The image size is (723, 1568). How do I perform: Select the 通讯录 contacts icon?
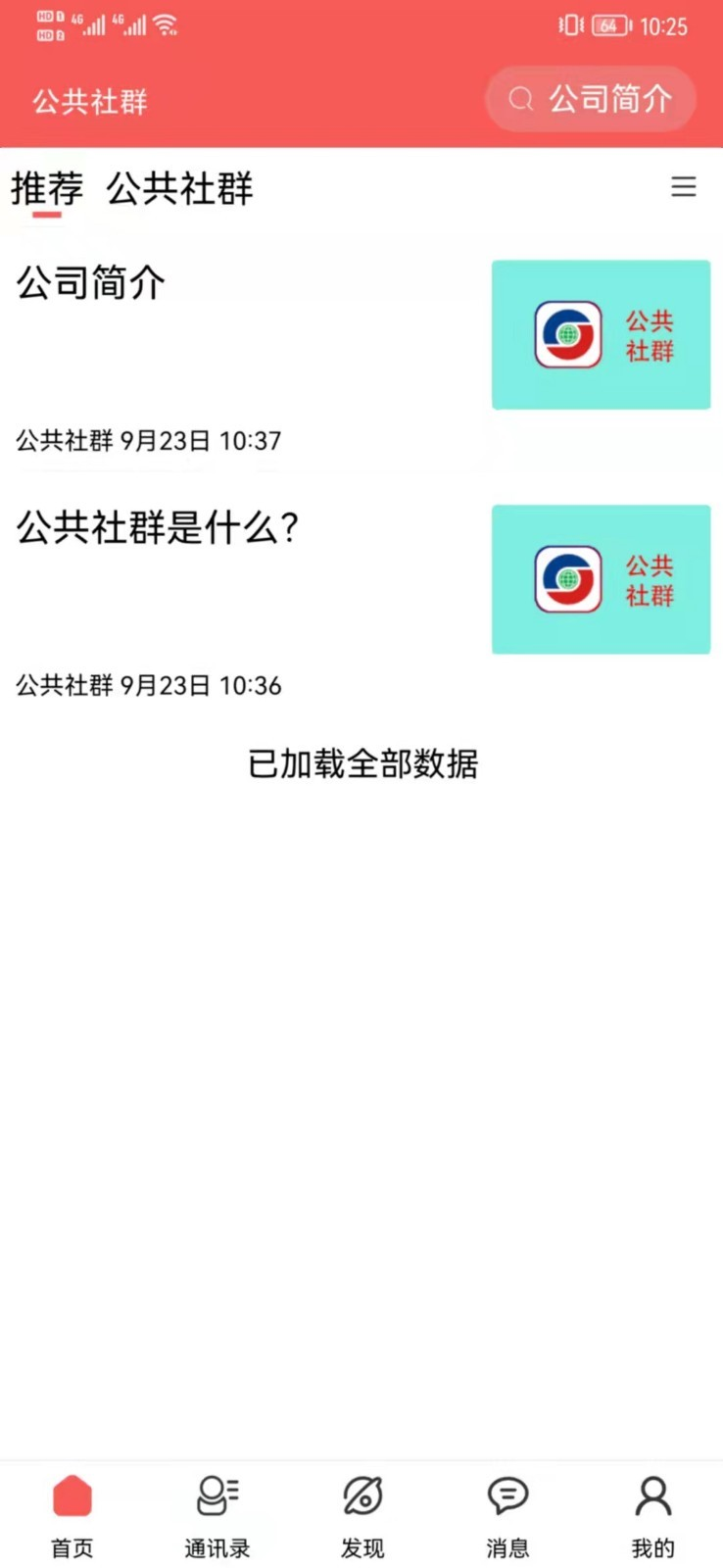[x=216, y=1496]
